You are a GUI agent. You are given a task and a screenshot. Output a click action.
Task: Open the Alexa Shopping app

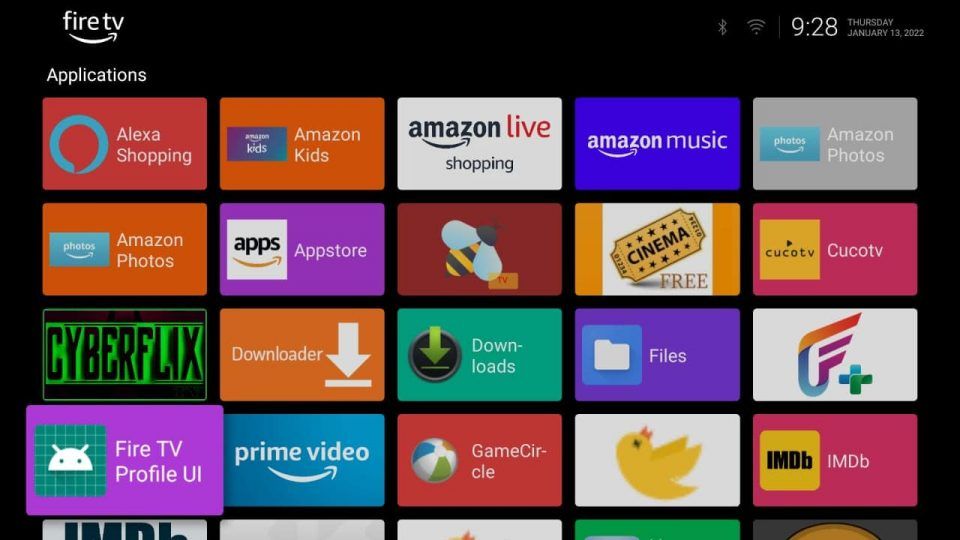click(124, 144)
